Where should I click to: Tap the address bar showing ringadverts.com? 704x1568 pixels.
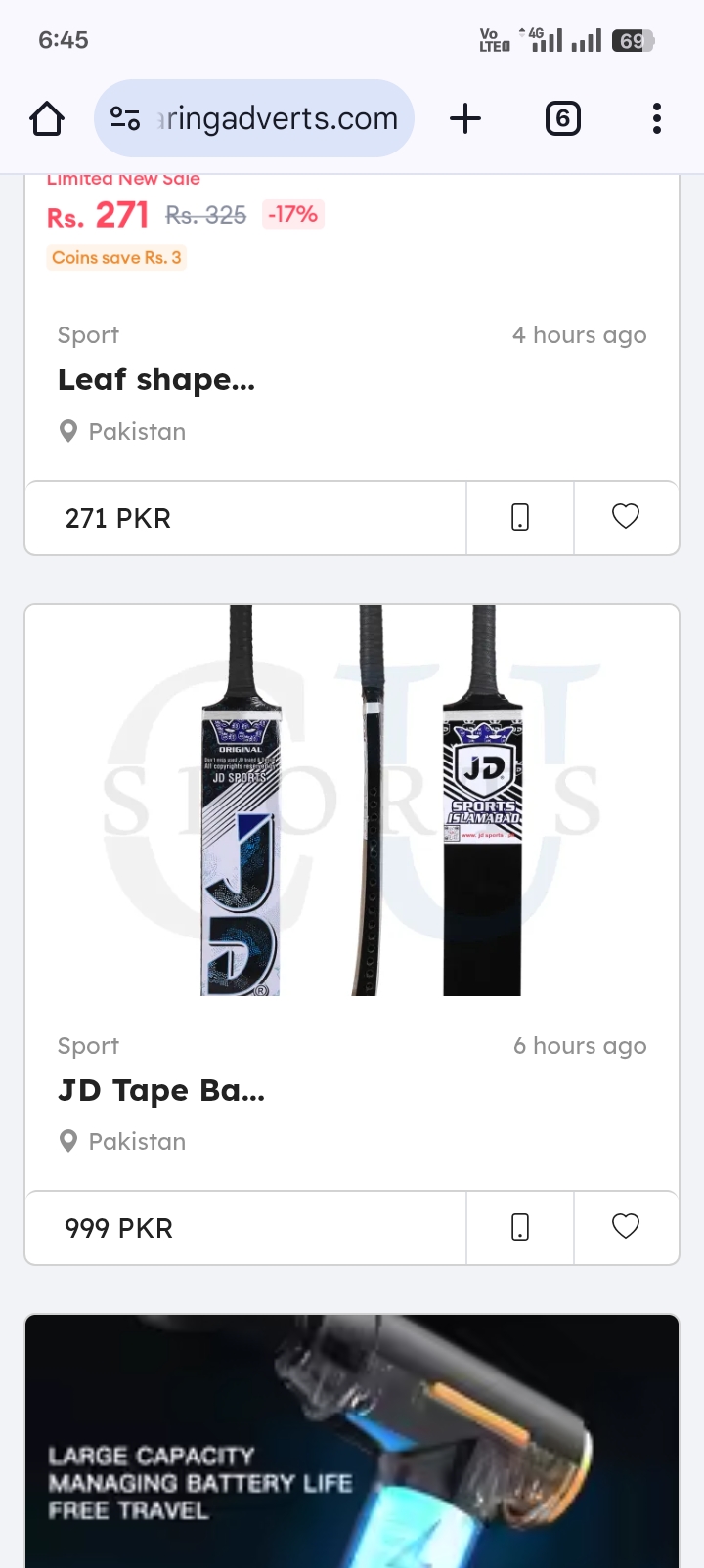click(254, 118)
